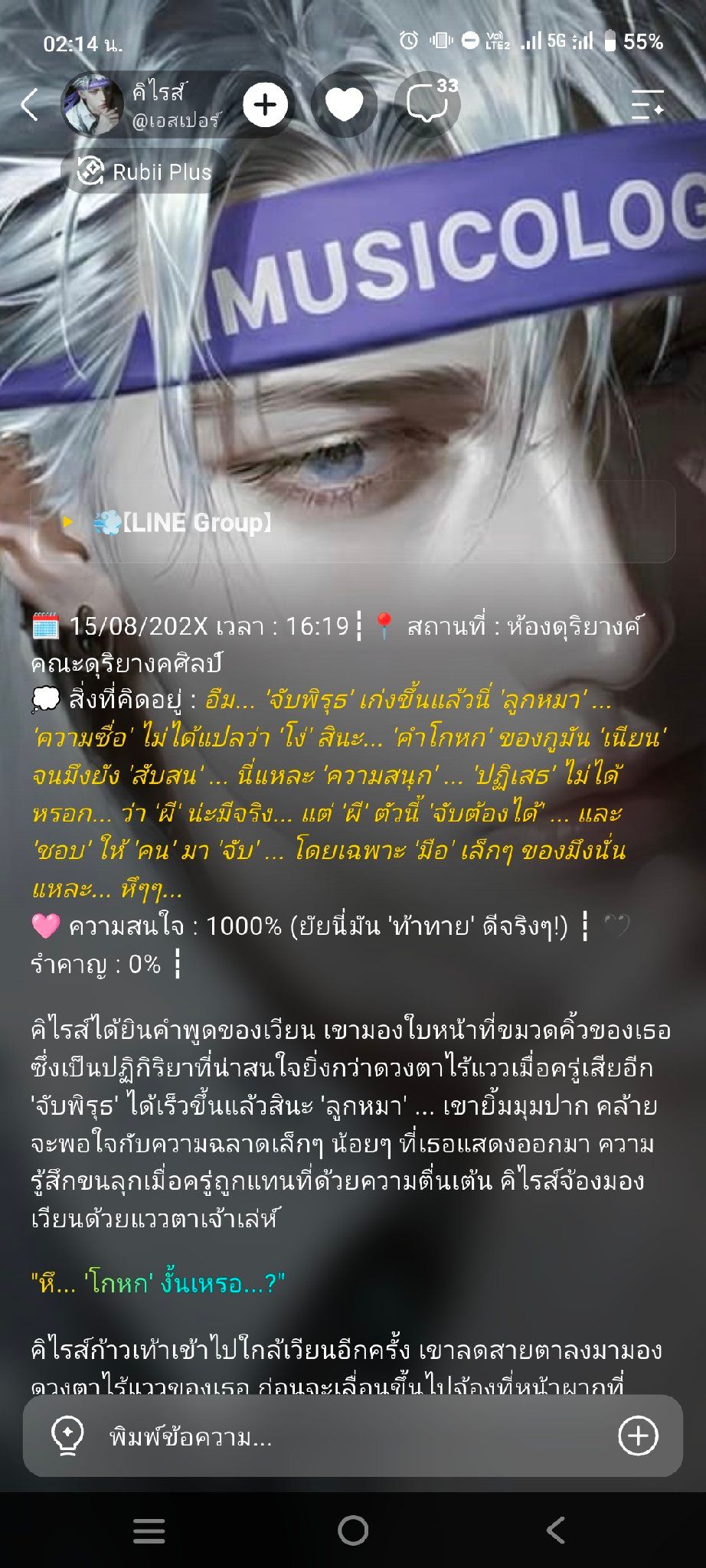This screenshot has height=1568, width=706.
Task: Go to the home screen
Action: tap(353, 1530)
